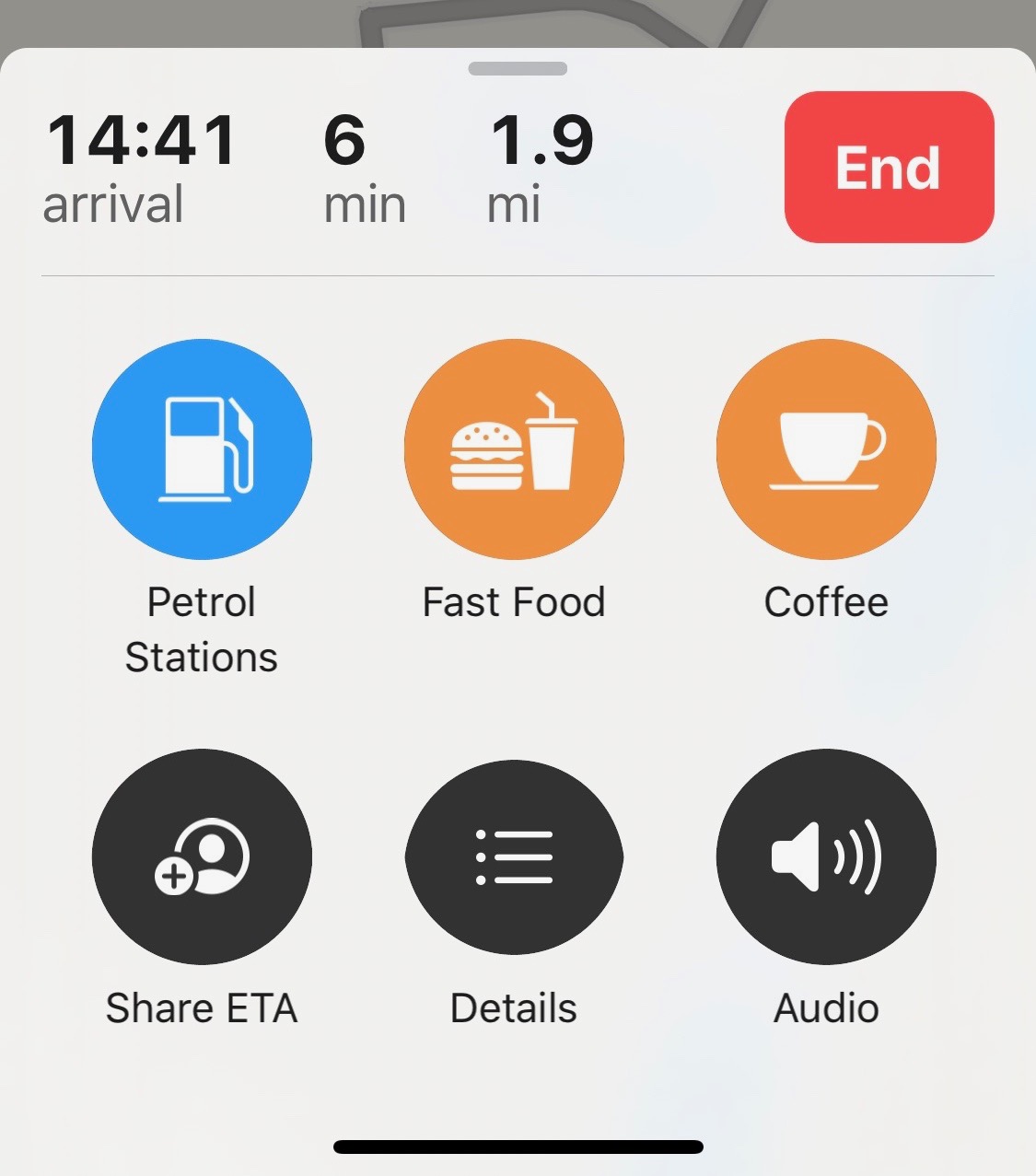Find Fast Food nearby
The image size is (1036, 1176).
point(514,449)
